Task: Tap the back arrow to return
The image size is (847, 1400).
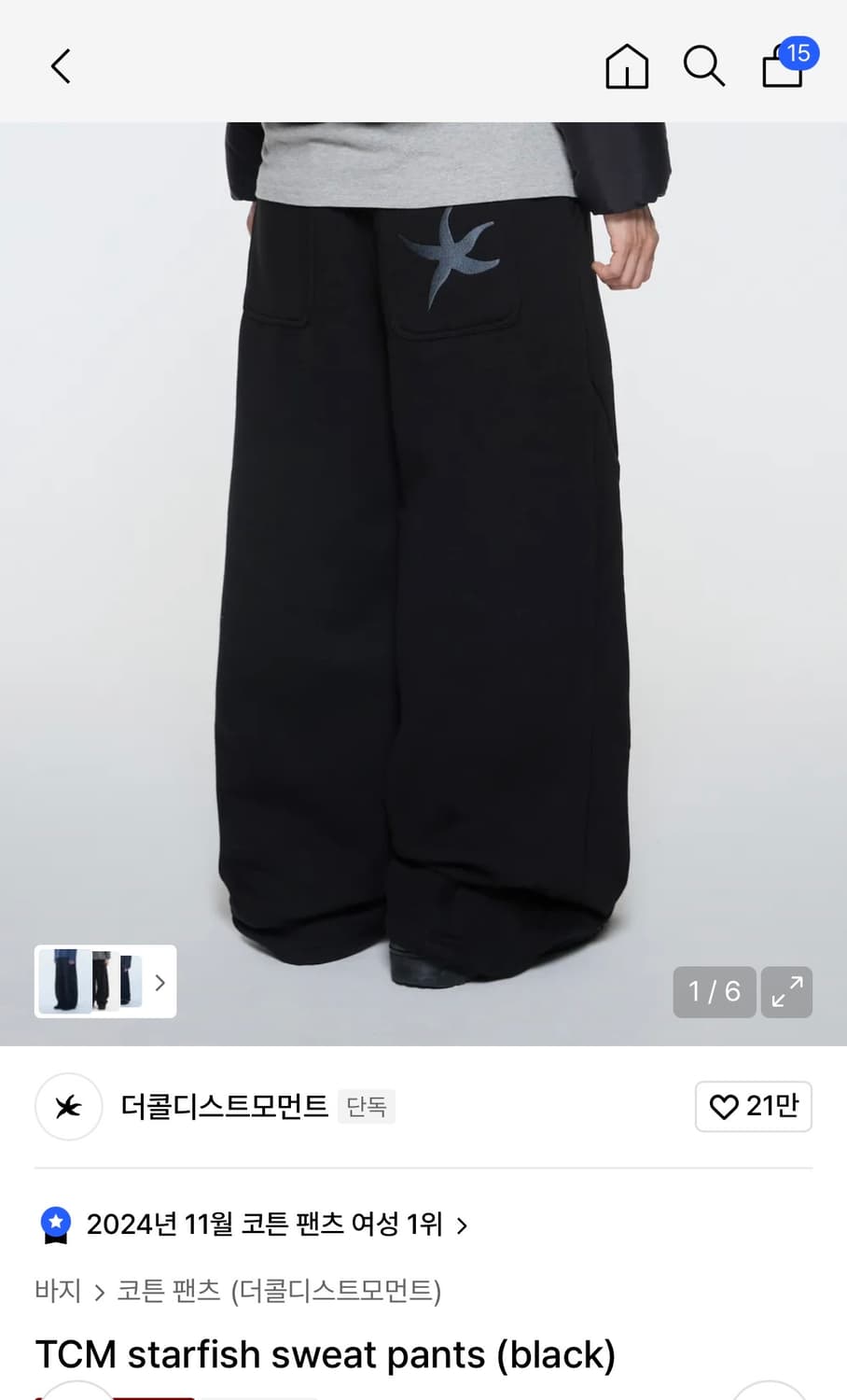Action: point(60,66)
